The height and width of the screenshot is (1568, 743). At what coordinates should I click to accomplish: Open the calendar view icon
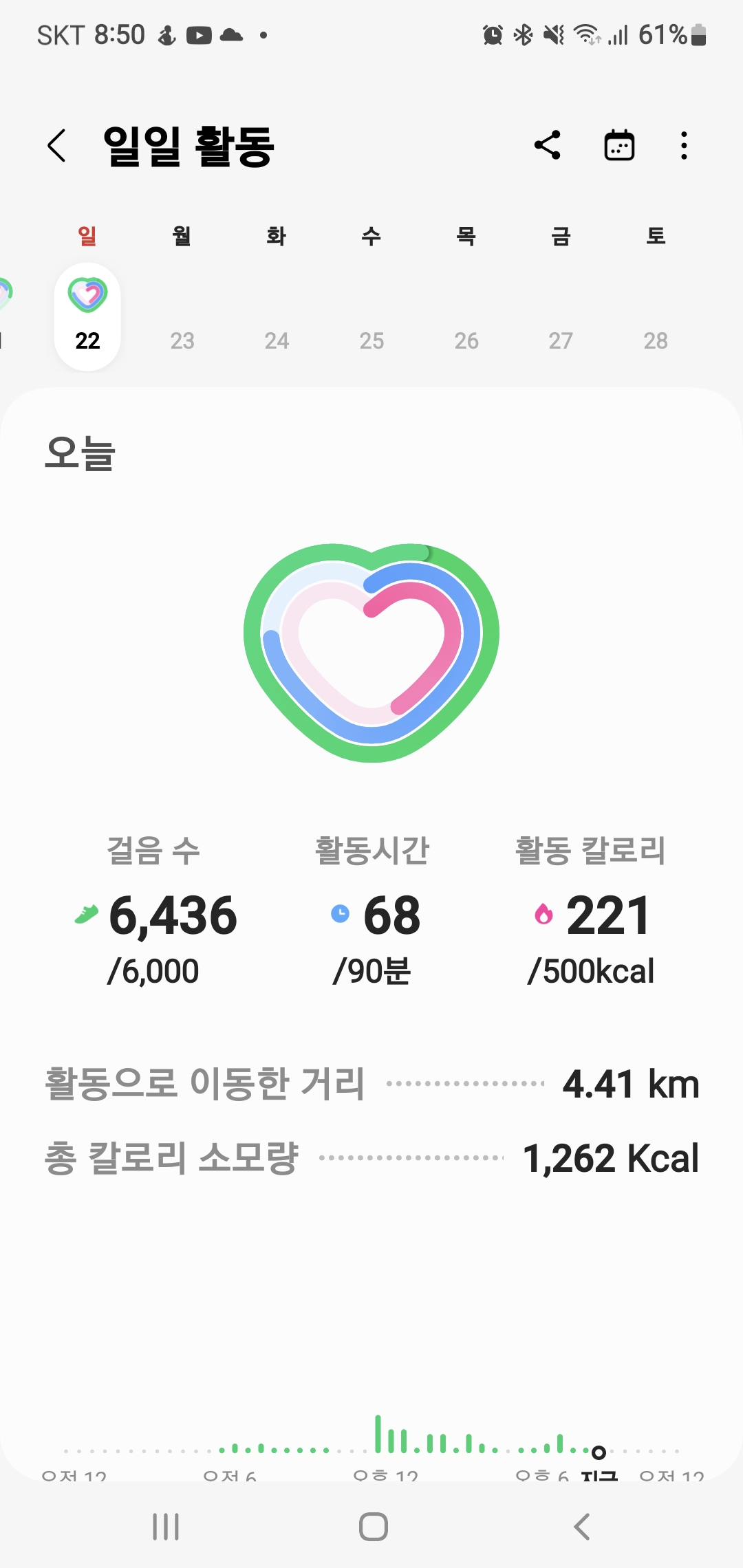619,145
